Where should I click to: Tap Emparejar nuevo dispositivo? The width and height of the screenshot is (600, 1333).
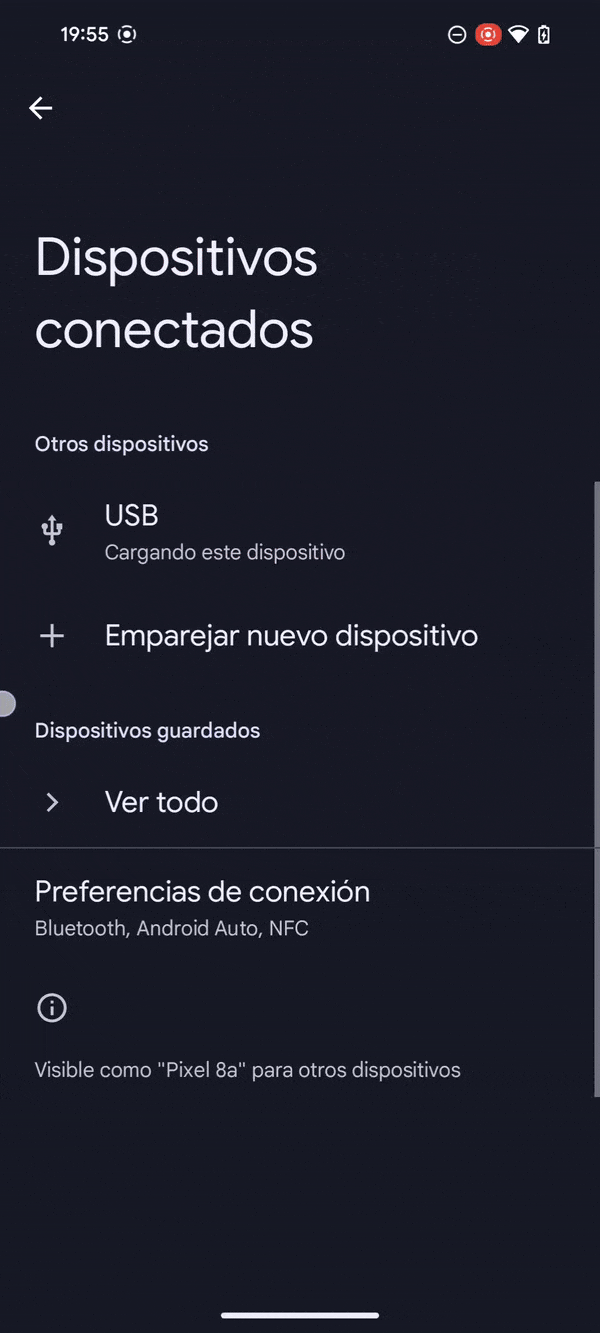(300, 636)
